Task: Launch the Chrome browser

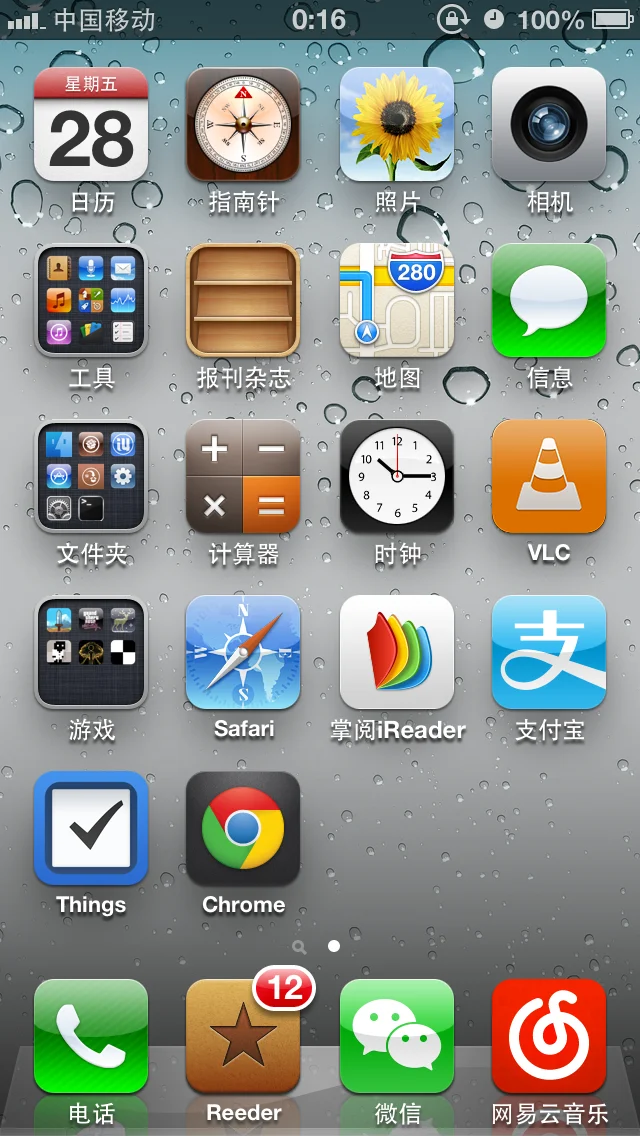Action: coord(243,829)
